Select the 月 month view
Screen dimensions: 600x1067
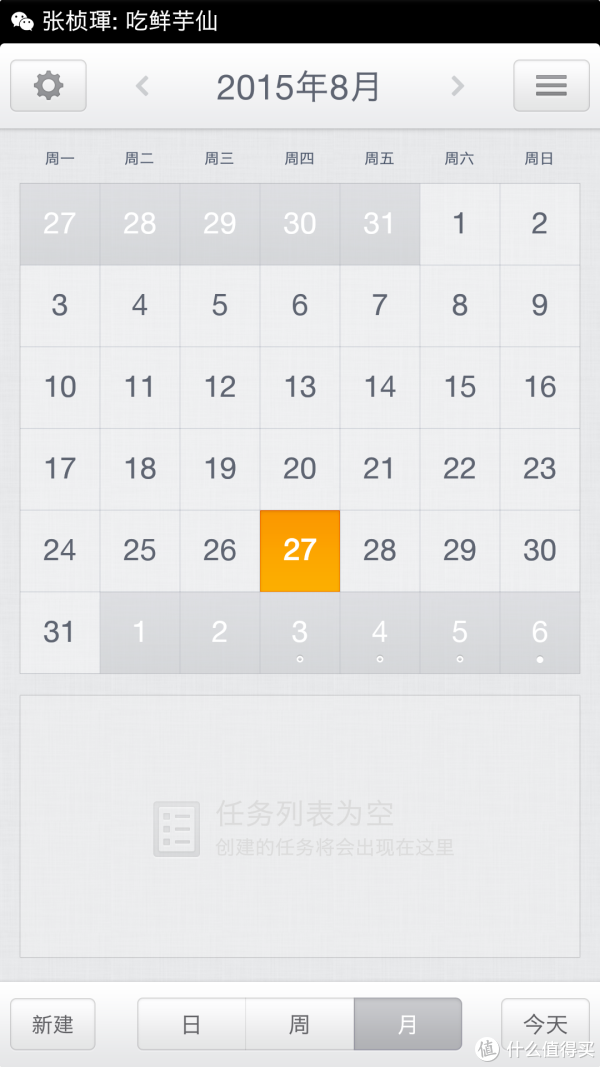pos(407,1024)
